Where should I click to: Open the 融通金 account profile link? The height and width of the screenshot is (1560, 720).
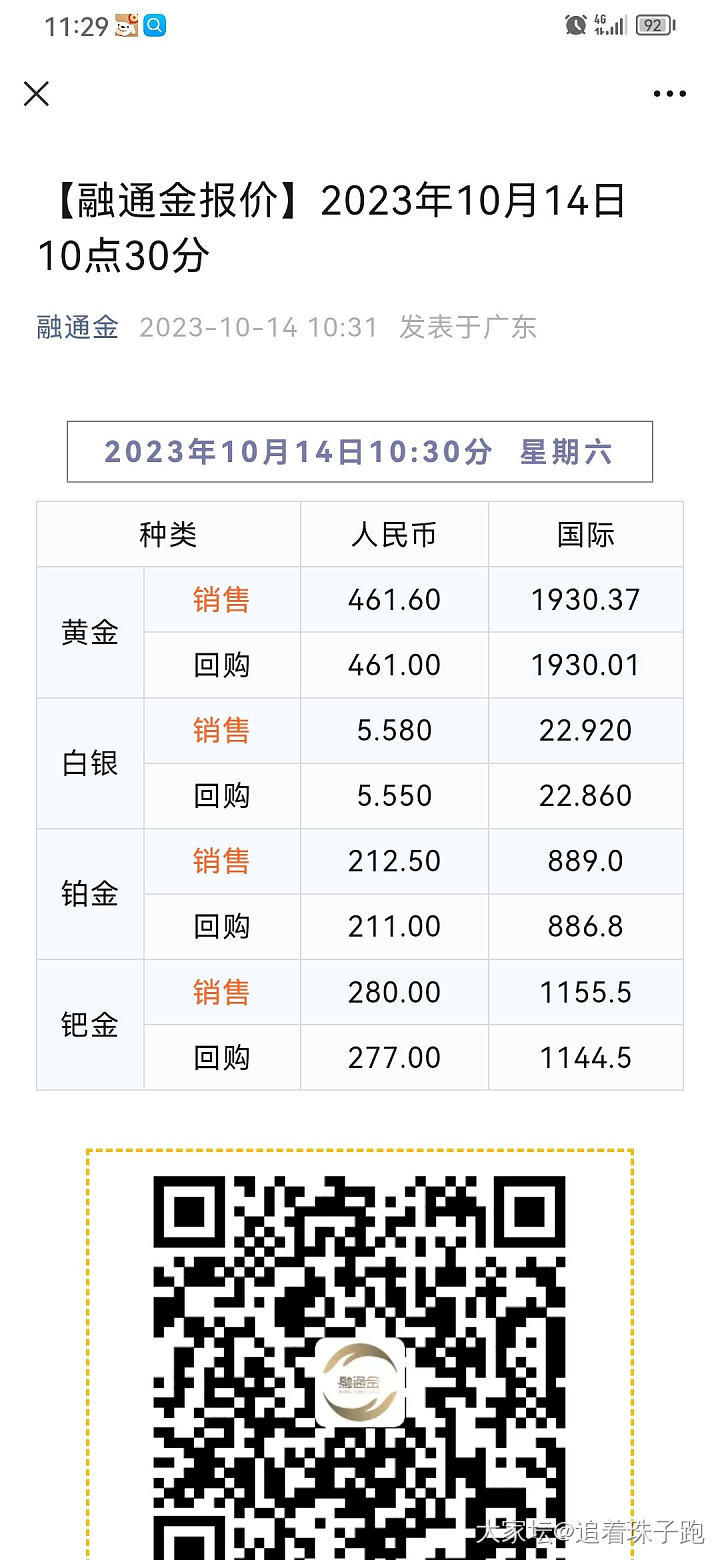77,327
